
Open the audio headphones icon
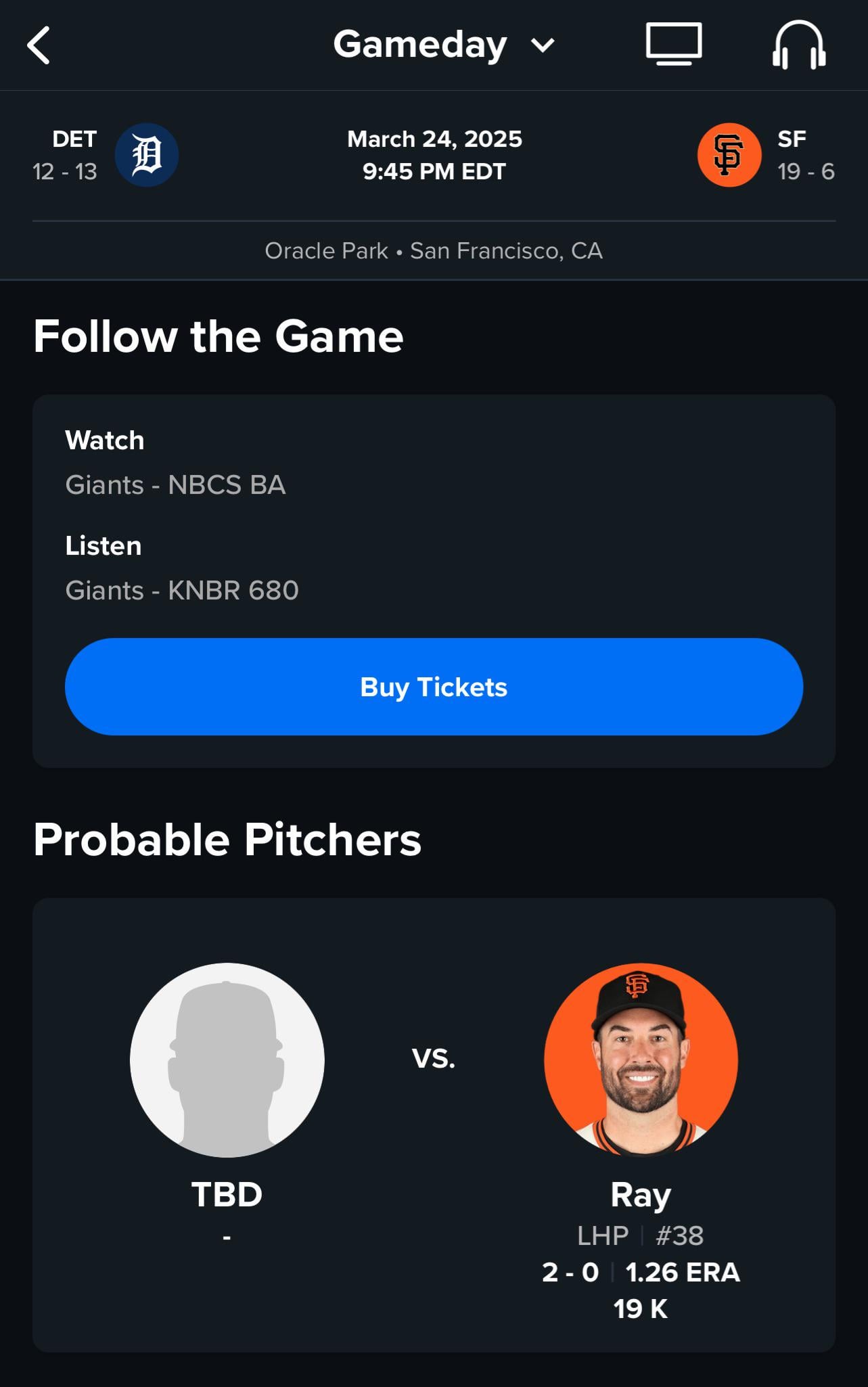point(798,45)
